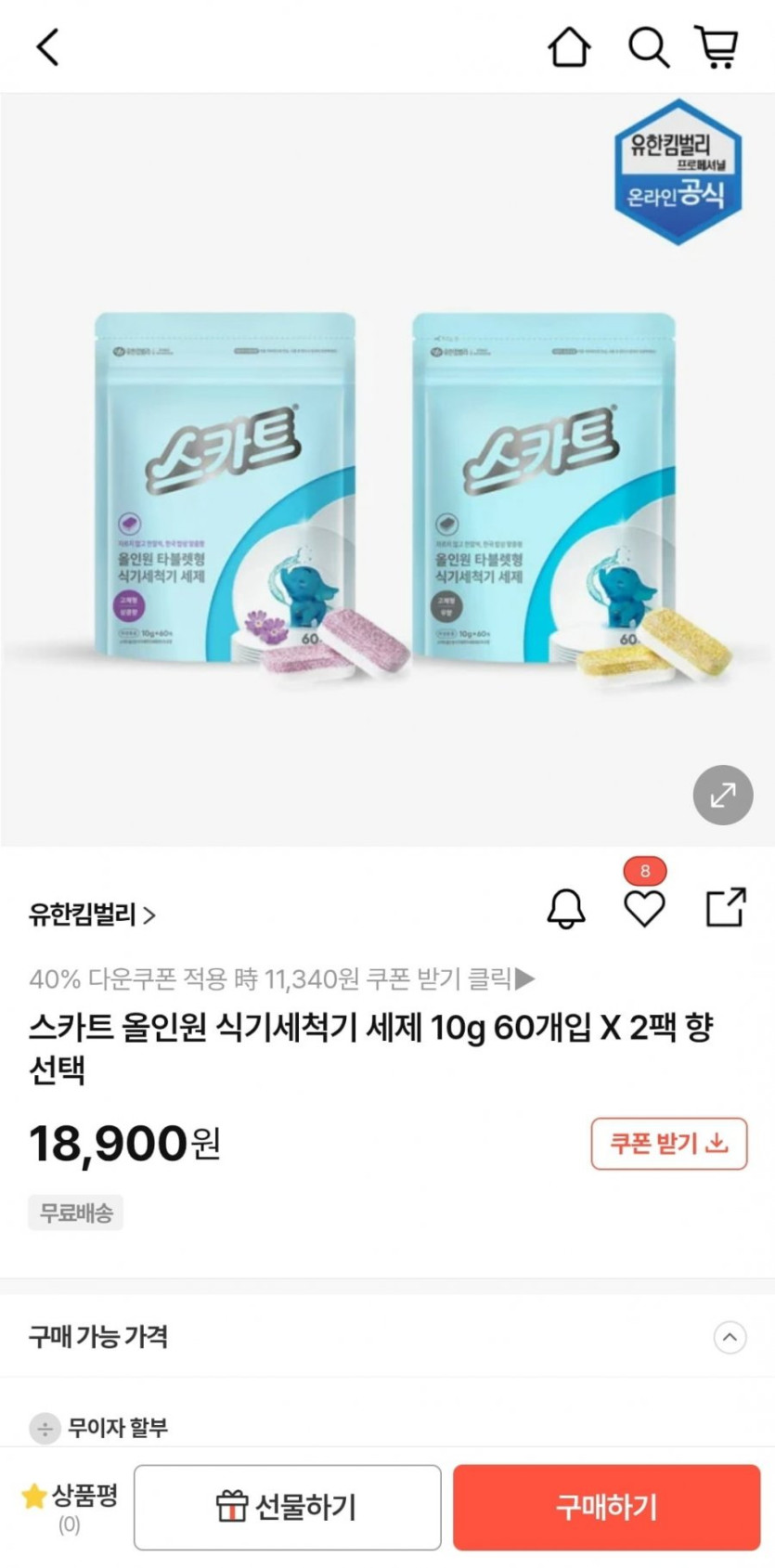This screenshot has width=775, height=1568.
Task: Expand the product image to full screen
Action: [x=722, y=795]
